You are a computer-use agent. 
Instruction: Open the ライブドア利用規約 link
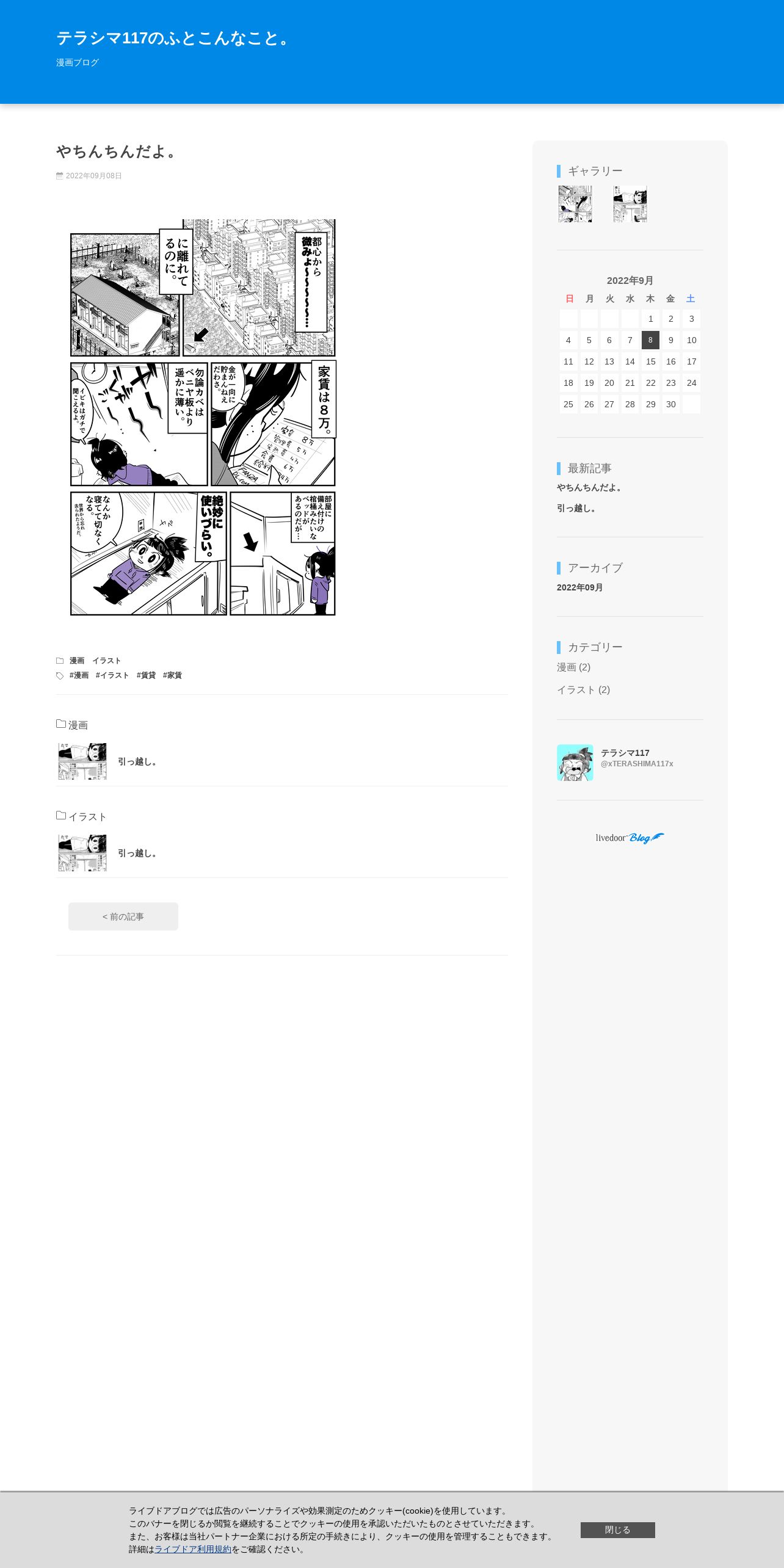193,1549
